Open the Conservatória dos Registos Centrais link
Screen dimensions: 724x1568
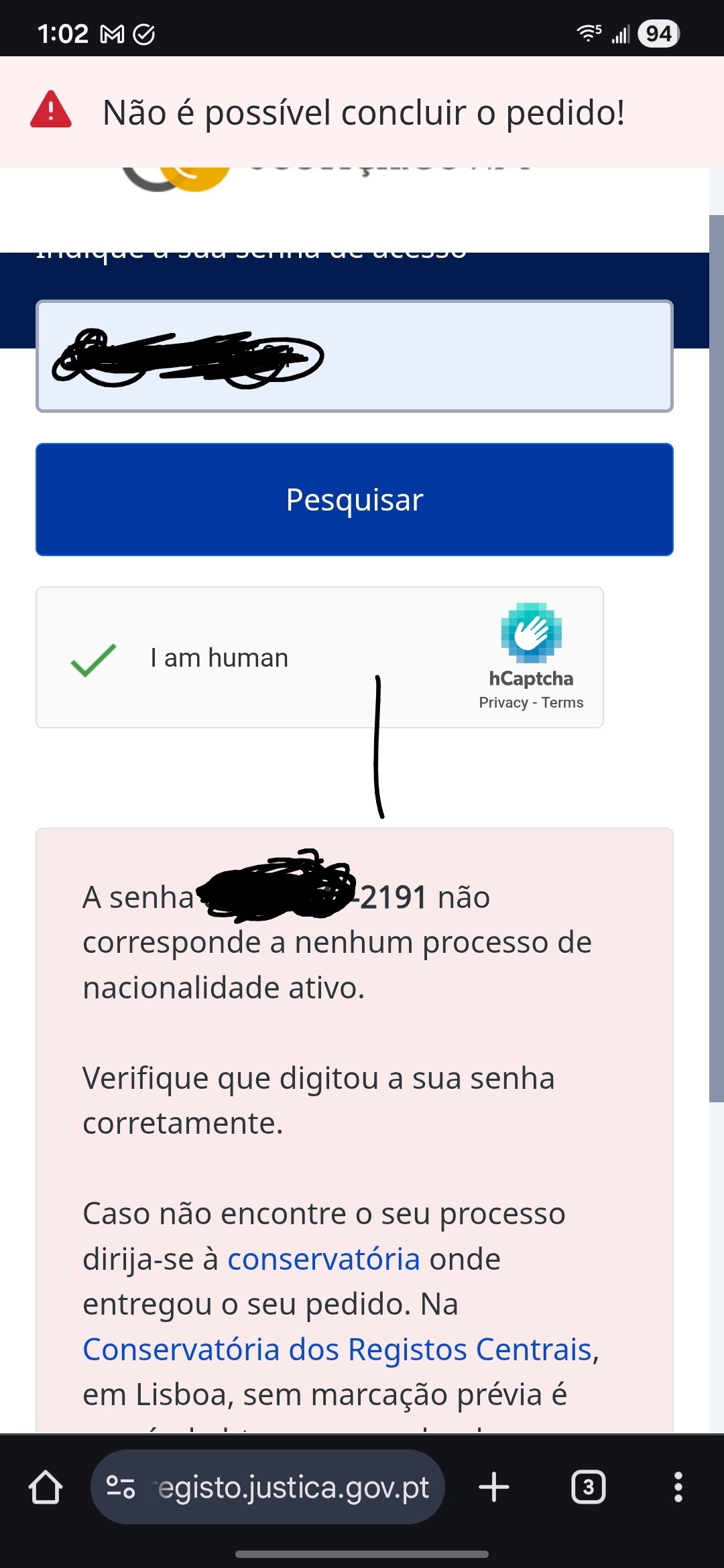[337, 1350]
